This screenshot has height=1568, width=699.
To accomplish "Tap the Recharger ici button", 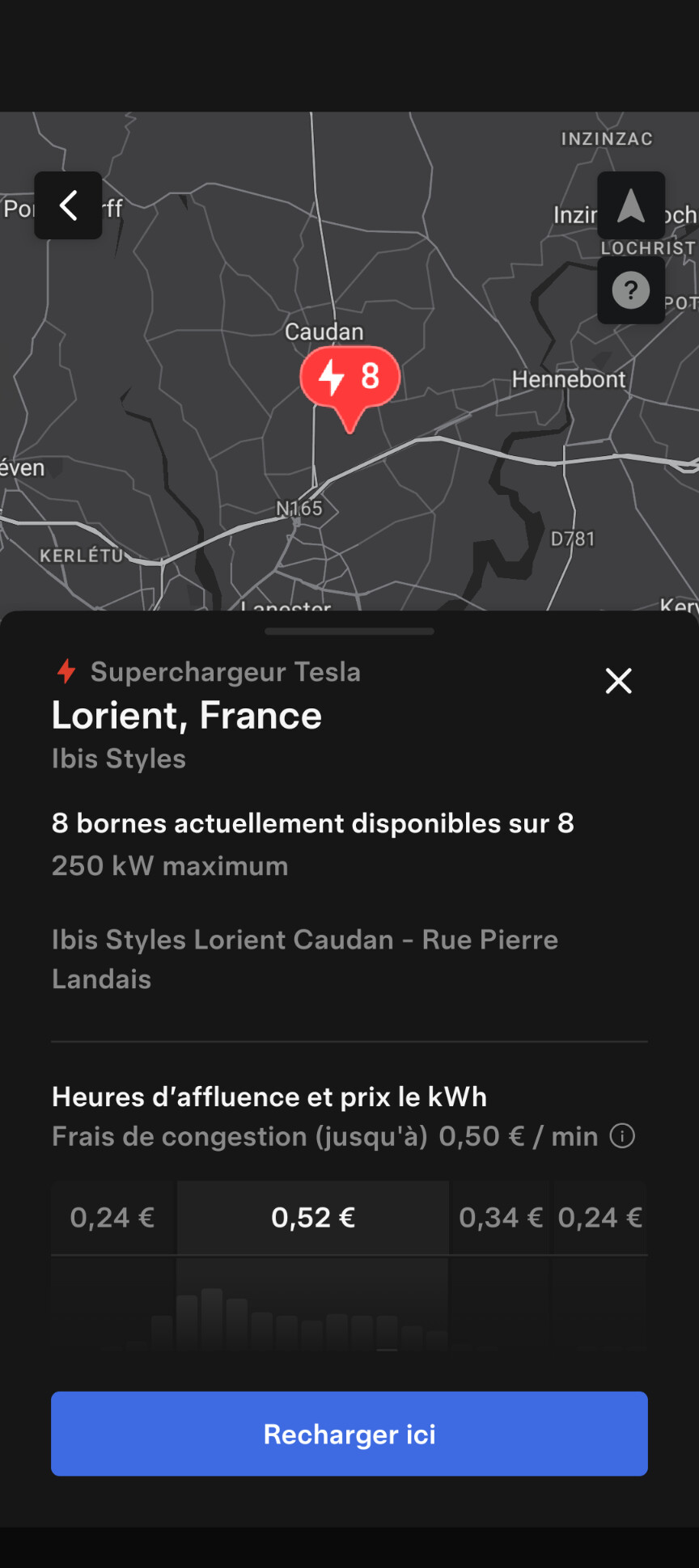I will [349, 1434].
